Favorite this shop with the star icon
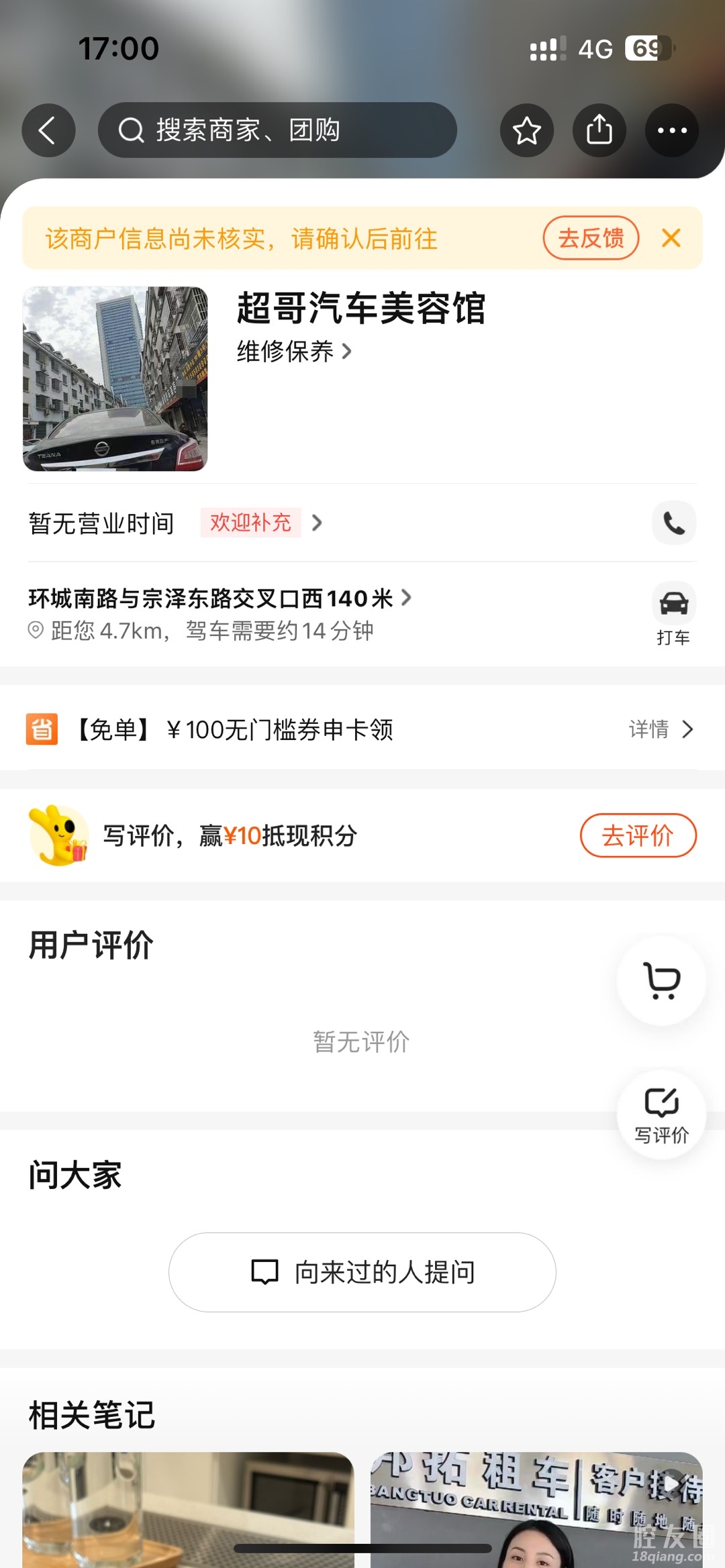This screenshot has width=725, height=1568. click(x=527, y=130)
